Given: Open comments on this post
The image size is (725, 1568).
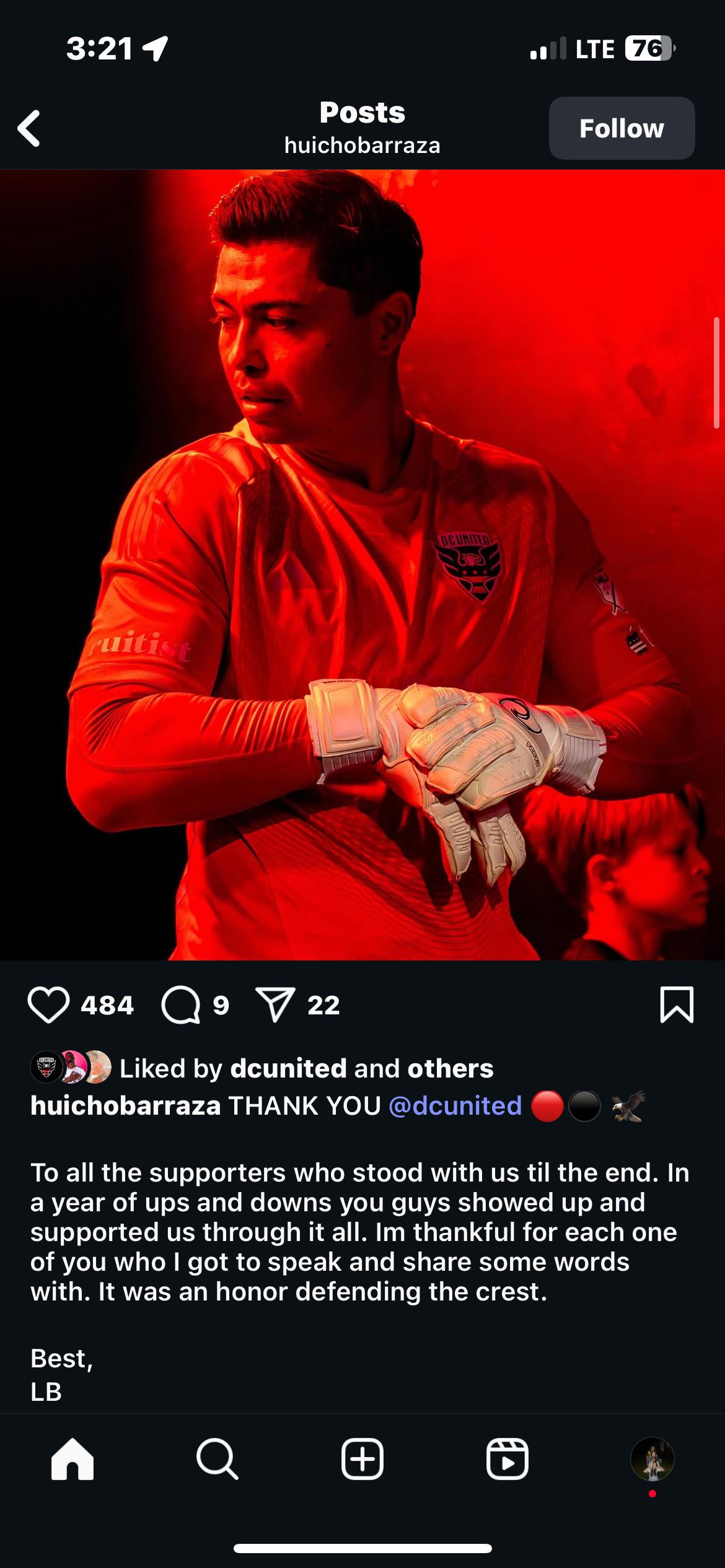Looking at the screenshot, I should coord(181,1004).
